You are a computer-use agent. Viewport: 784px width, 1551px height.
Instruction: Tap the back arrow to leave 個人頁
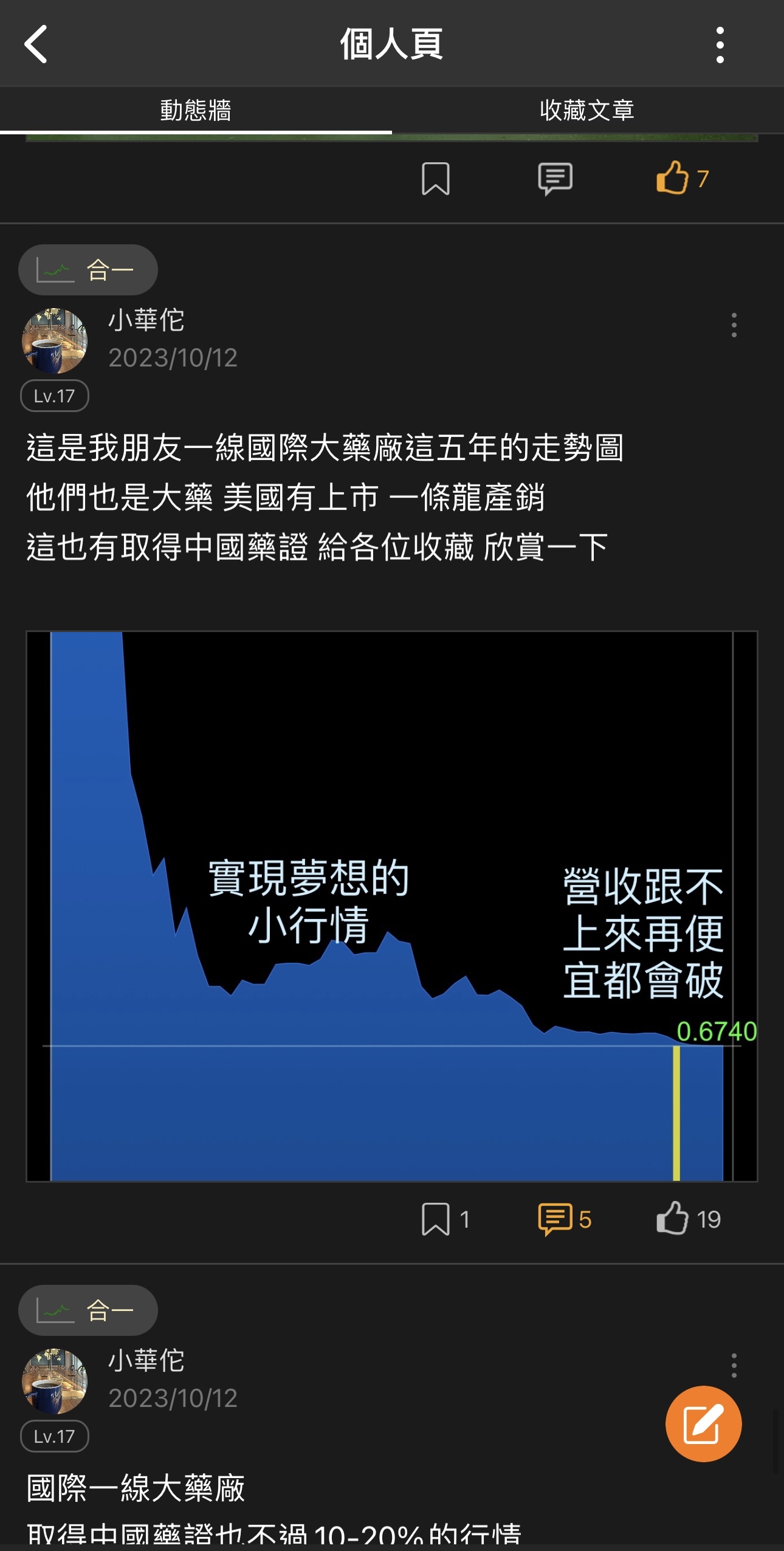click(x=36, y=44)
